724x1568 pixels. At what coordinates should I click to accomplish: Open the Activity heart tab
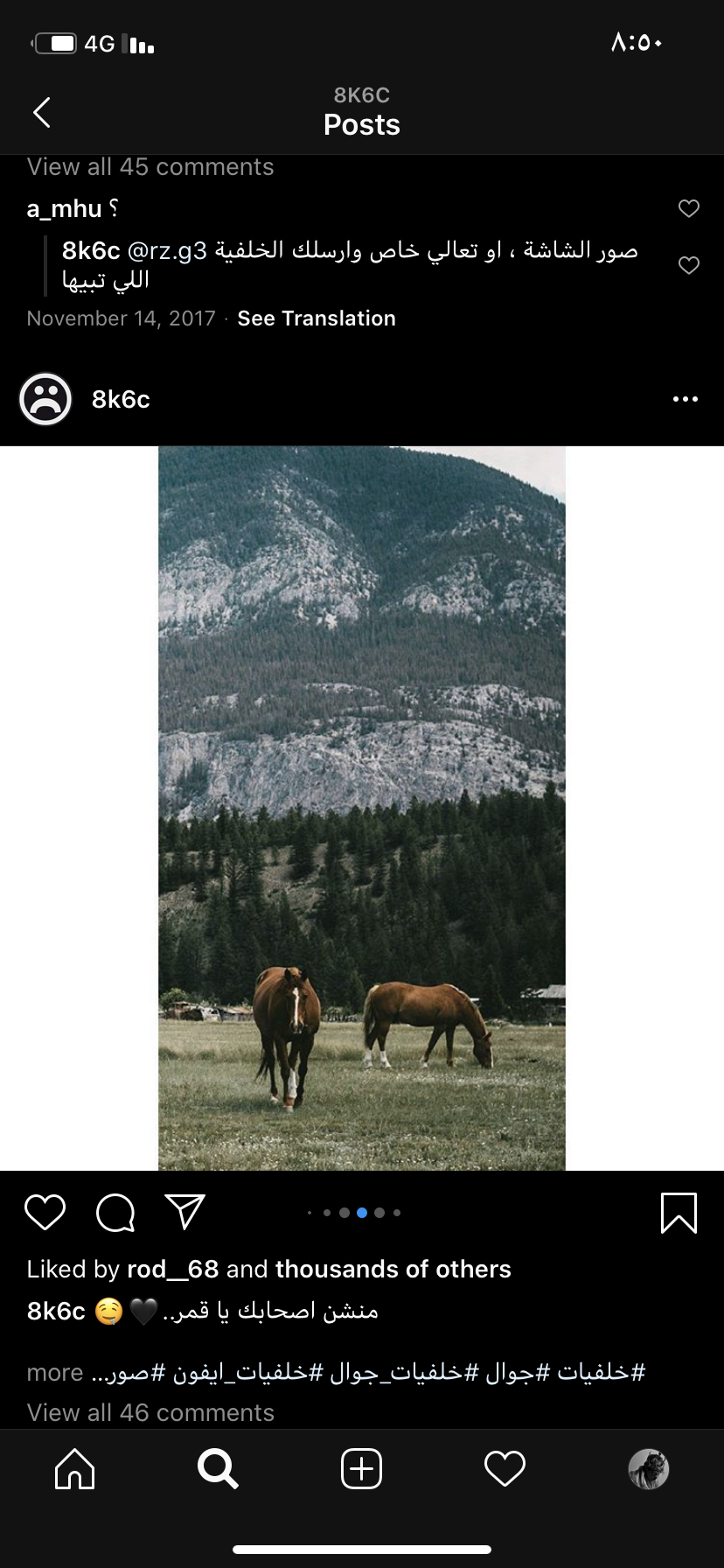(505, 1469)
